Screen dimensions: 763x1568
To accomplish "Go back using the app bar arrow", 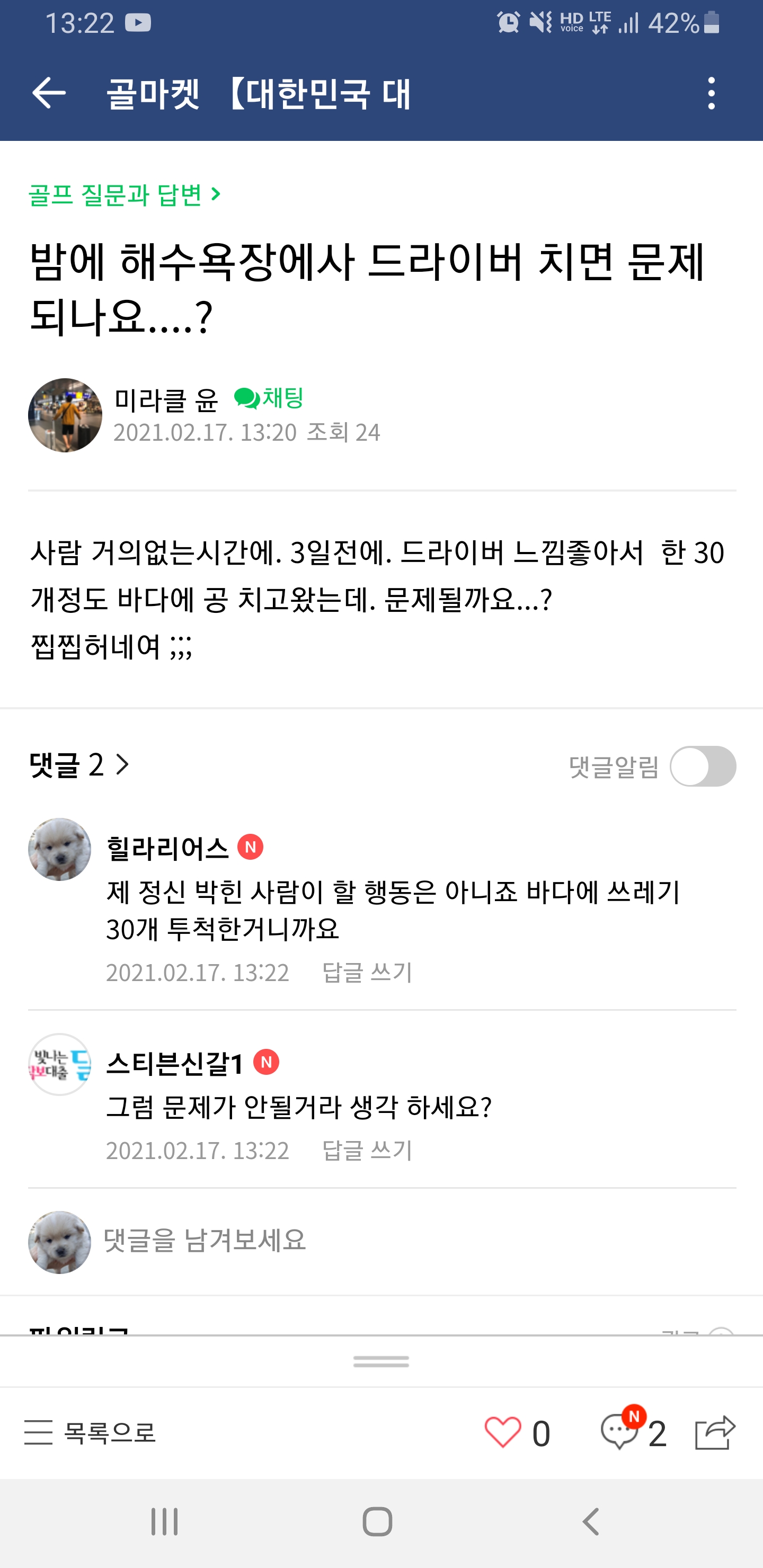I will click(49, 93).
